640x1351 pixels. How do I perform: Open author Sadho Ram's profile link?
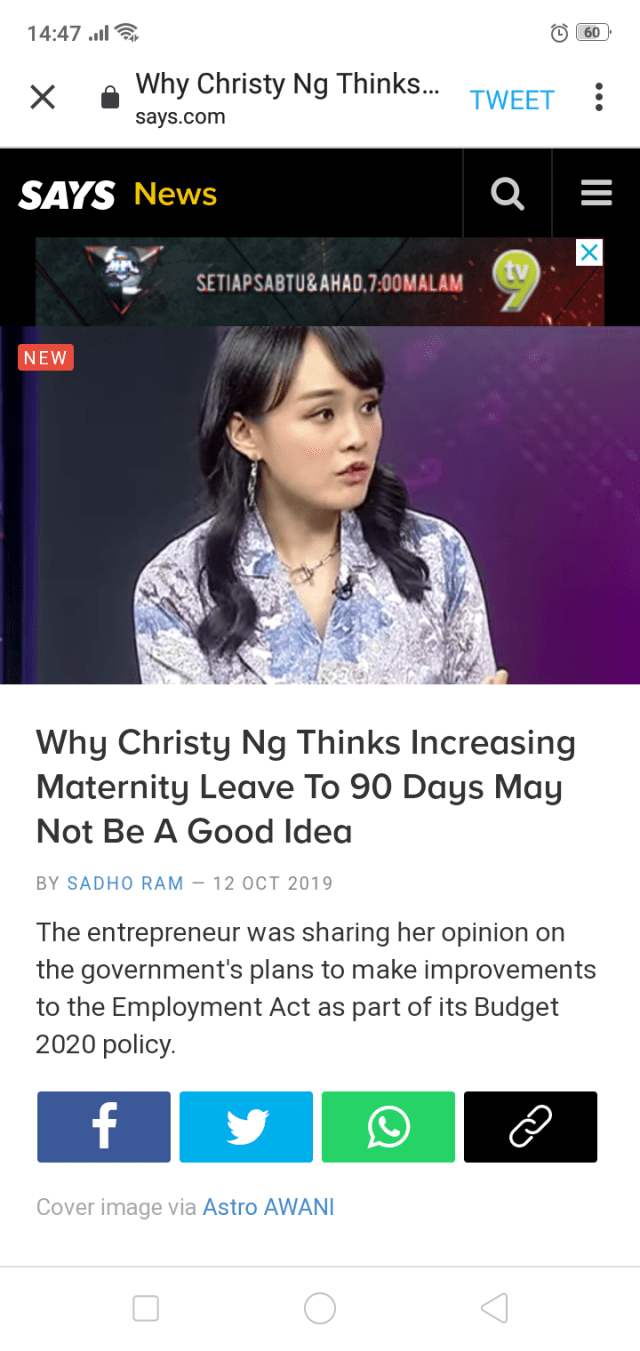[x=125, y=883]
